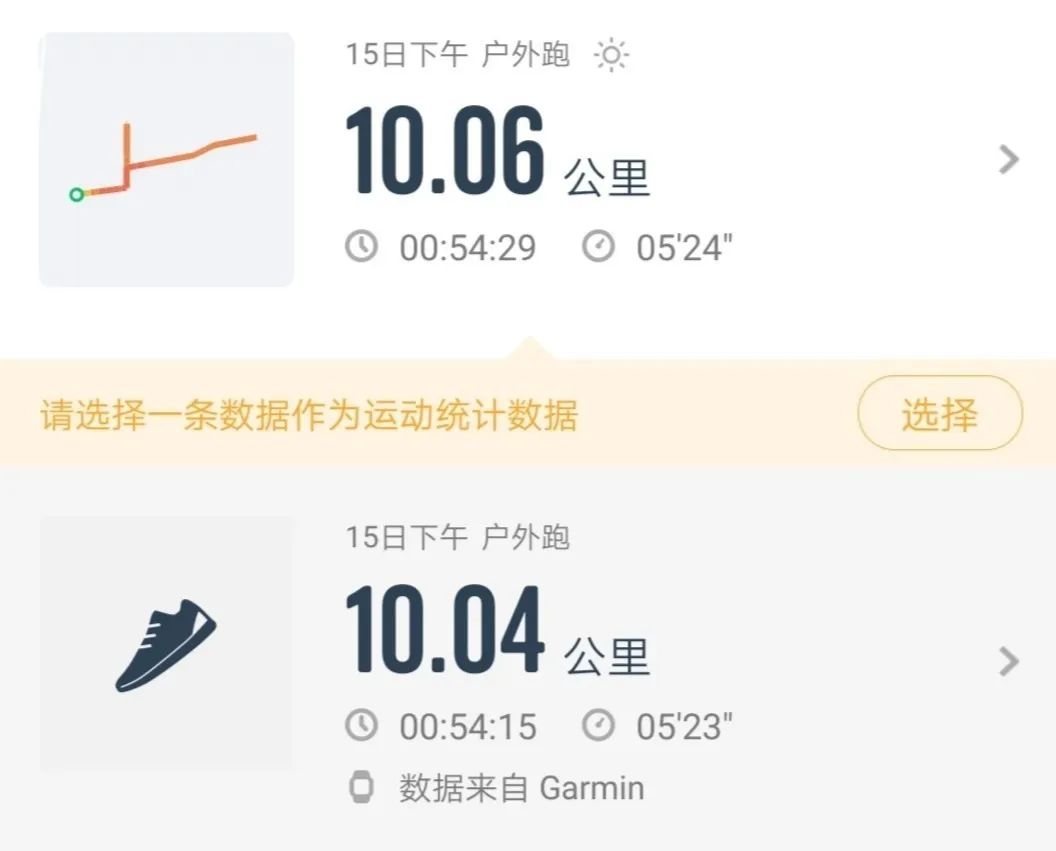This screenshot has width=1056, height=851.
Task: Open the 10.06 公里 outdoor run record
Action: tap(540, 160)
